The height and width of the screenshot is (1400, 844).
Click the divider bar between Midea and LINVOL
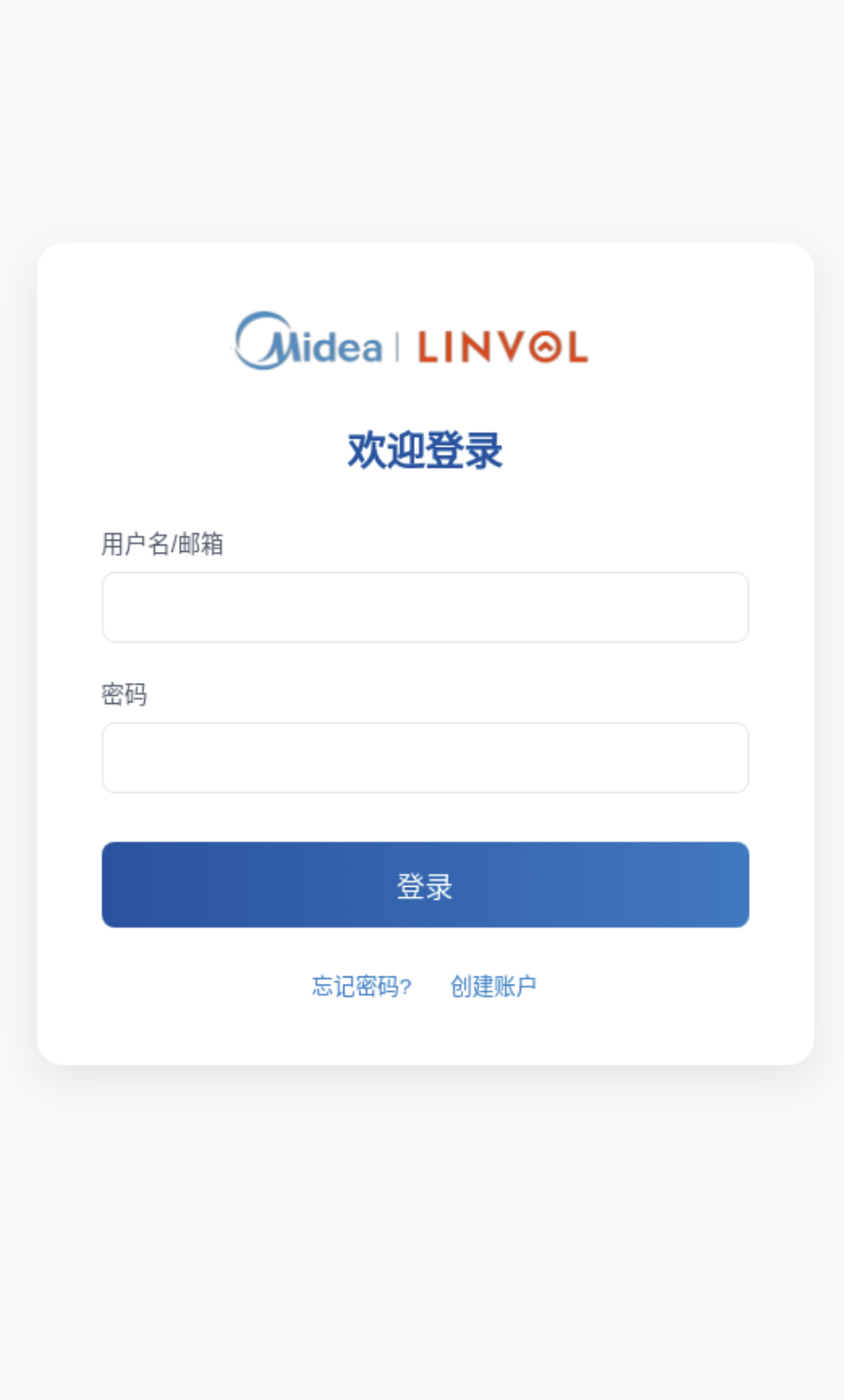coord(395,344)
